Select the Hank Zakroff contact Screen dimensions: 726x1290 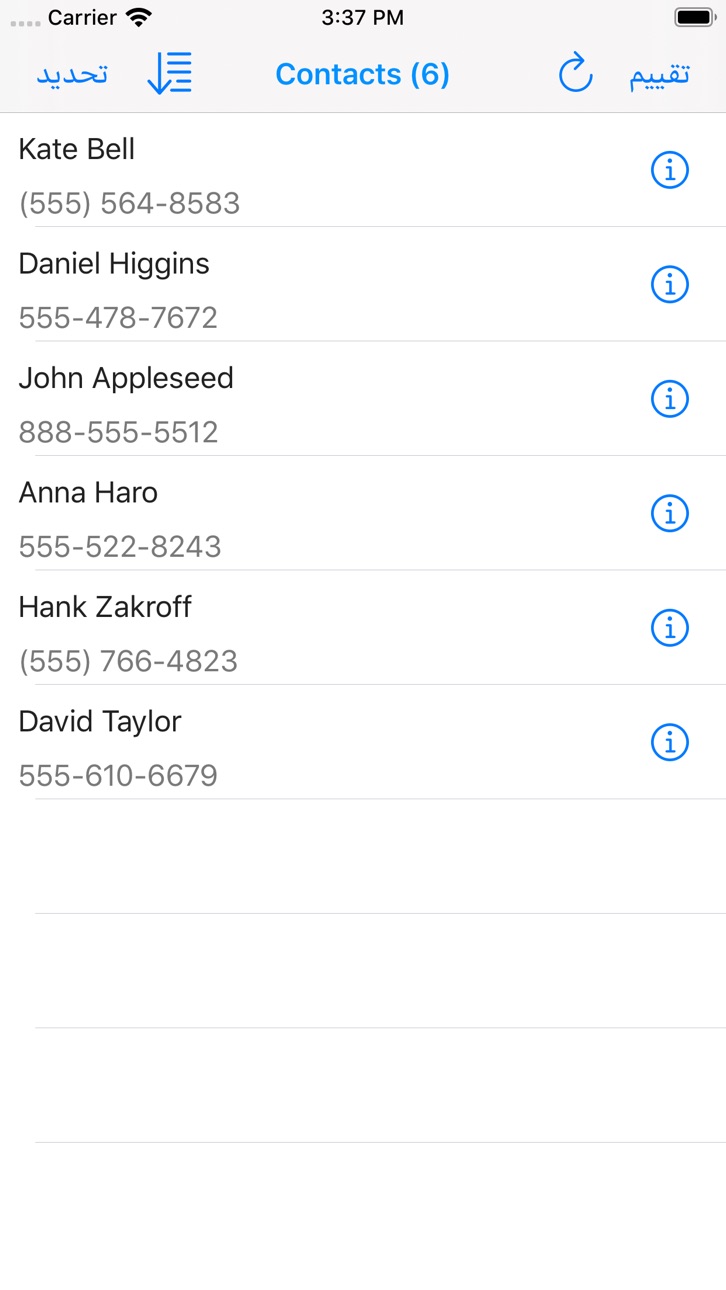coord(363,628)
